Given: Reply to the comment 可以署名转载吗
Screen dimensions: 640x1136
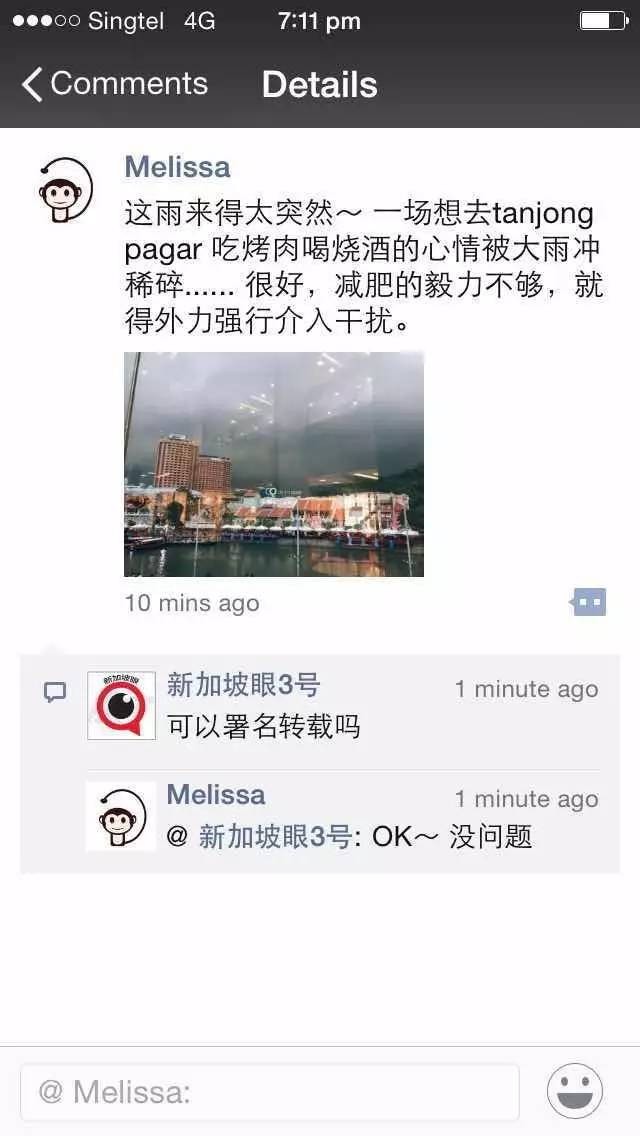Looking at the screenshot, I should 263,727.
